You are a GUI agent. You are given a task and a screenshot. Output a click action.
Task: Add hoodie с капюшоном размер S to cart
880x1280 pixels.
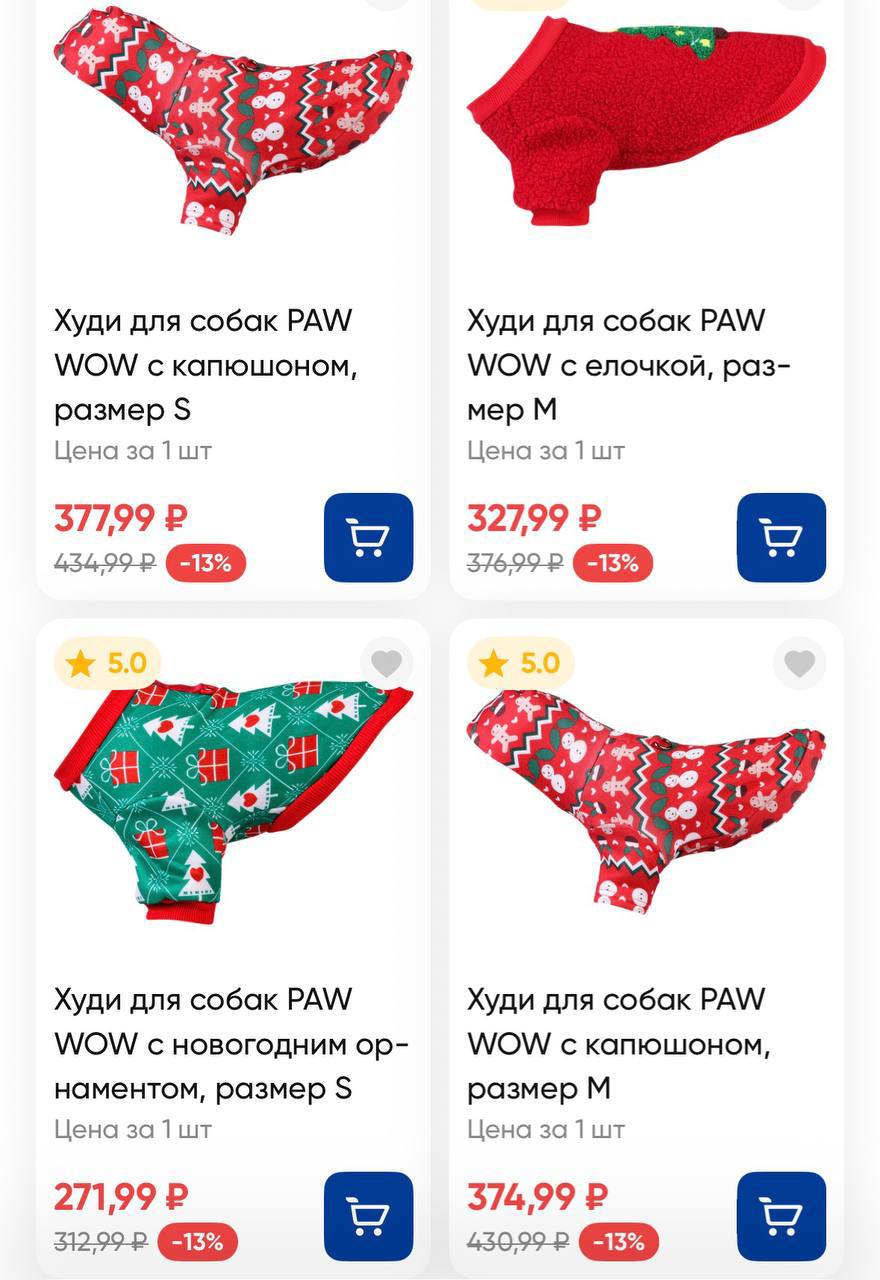(x=368, y=538)
